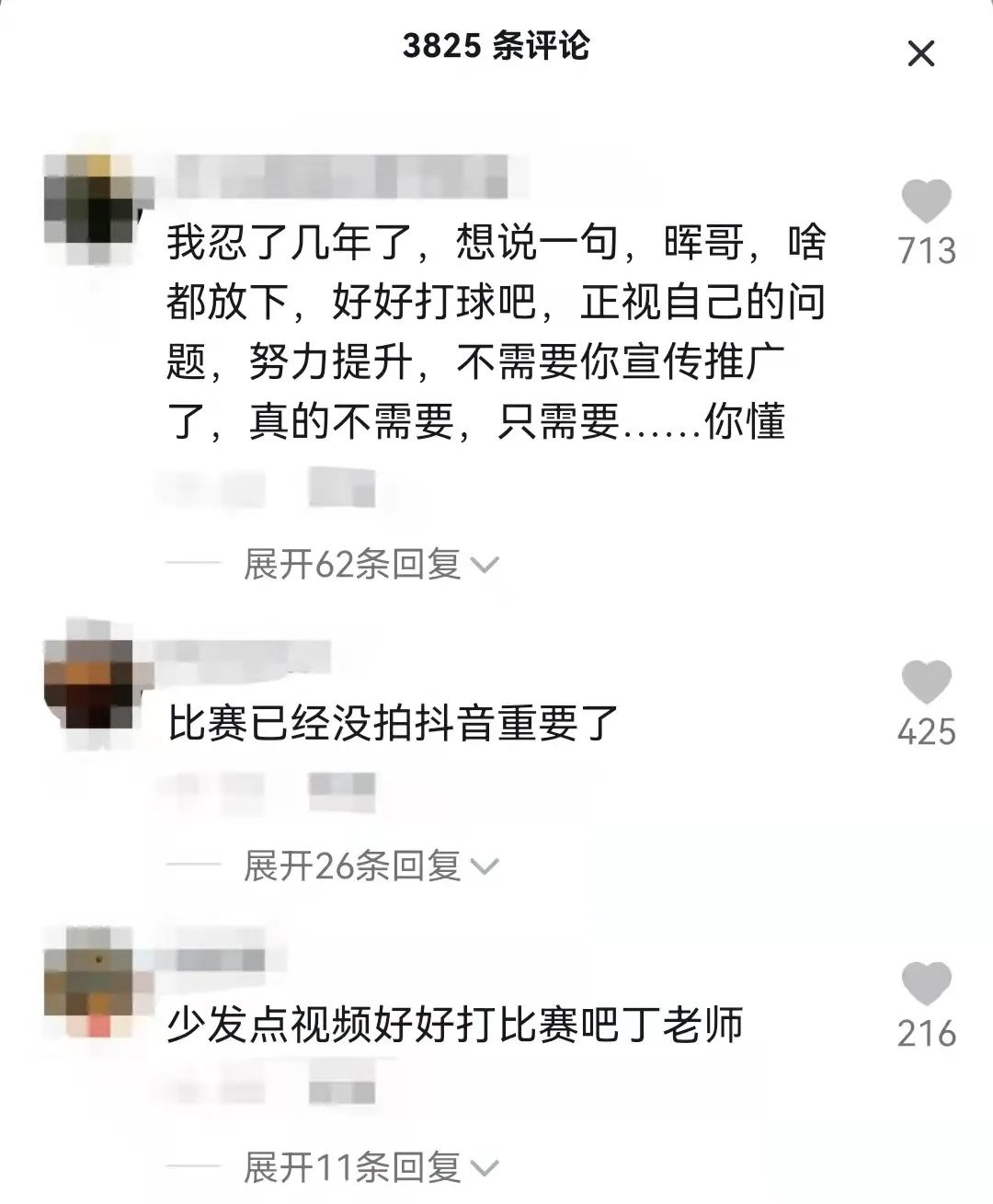The image size is (993, 1204).
Task: Expand the 62 replies thread
Action: (x=371, y=564)
